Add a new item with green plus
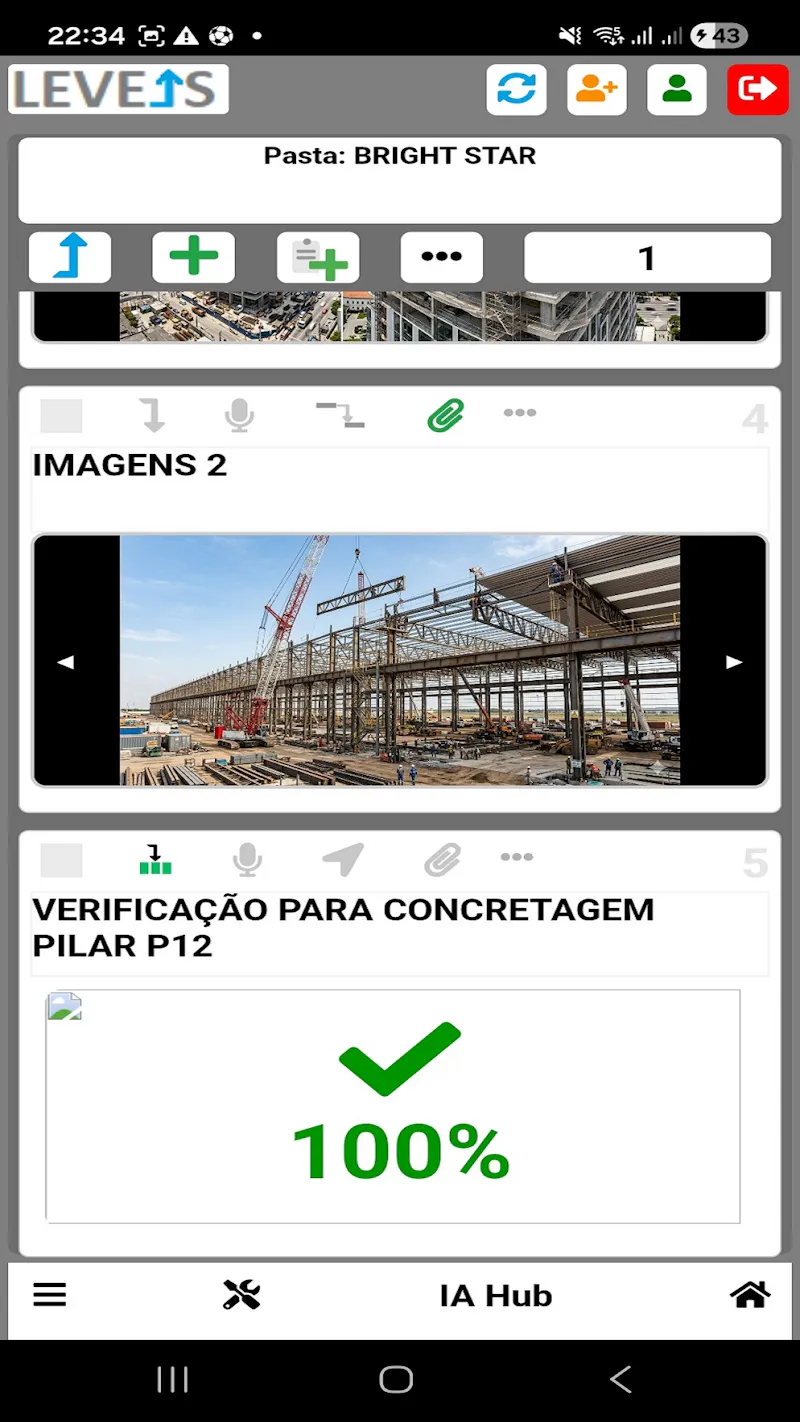800x1422 pixels. click(194, 257)
